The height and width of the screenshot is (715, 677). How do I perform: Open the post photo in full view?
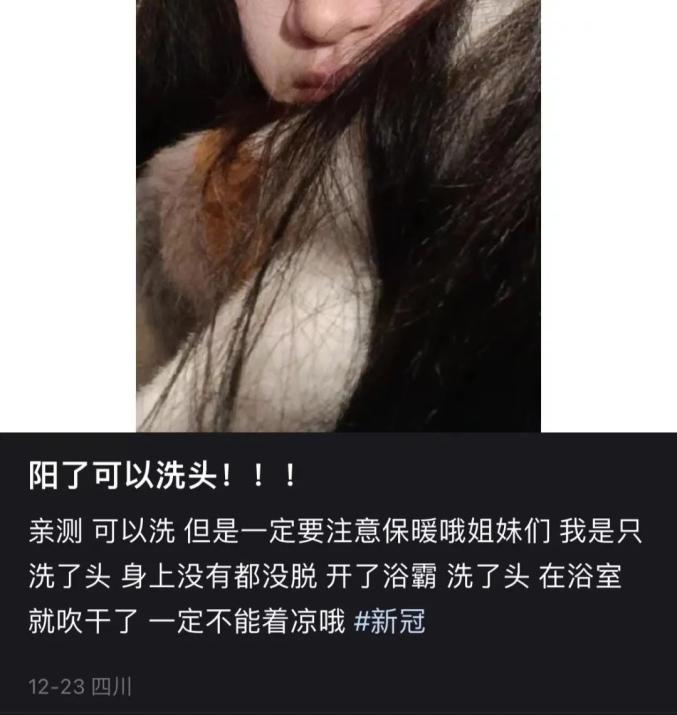338,215
